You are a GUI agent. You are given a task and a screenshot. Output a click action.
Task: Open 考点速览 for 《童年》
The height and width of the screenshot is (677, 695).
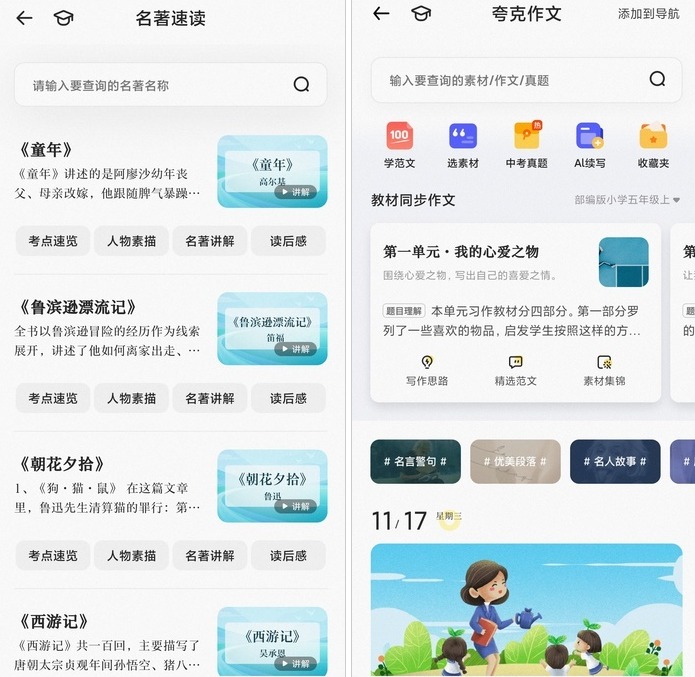click(x=53, y=241)
